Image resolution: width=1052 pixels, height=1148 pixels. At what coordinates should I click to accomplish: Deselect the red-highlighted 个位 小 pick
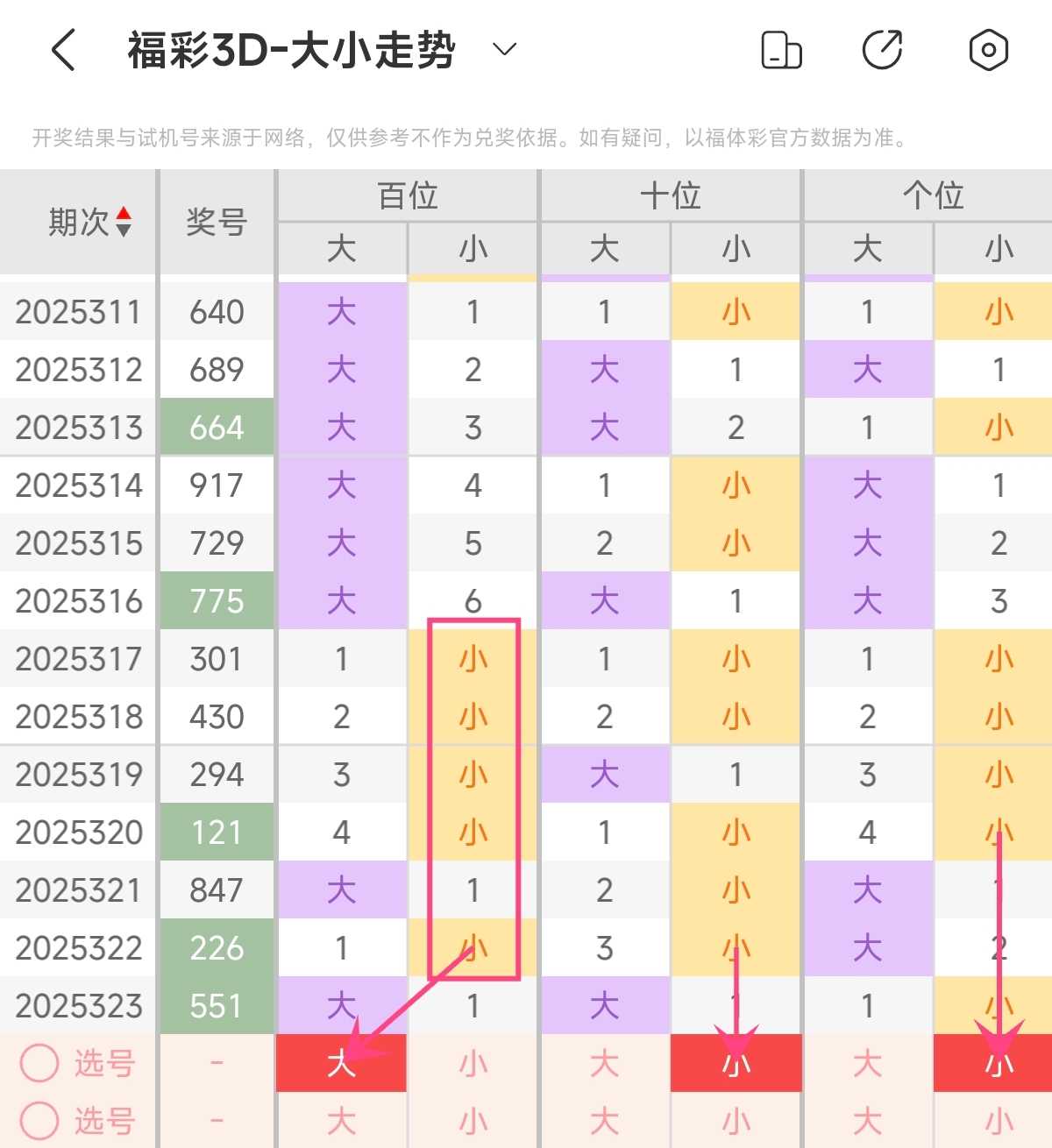(998, 1063)
